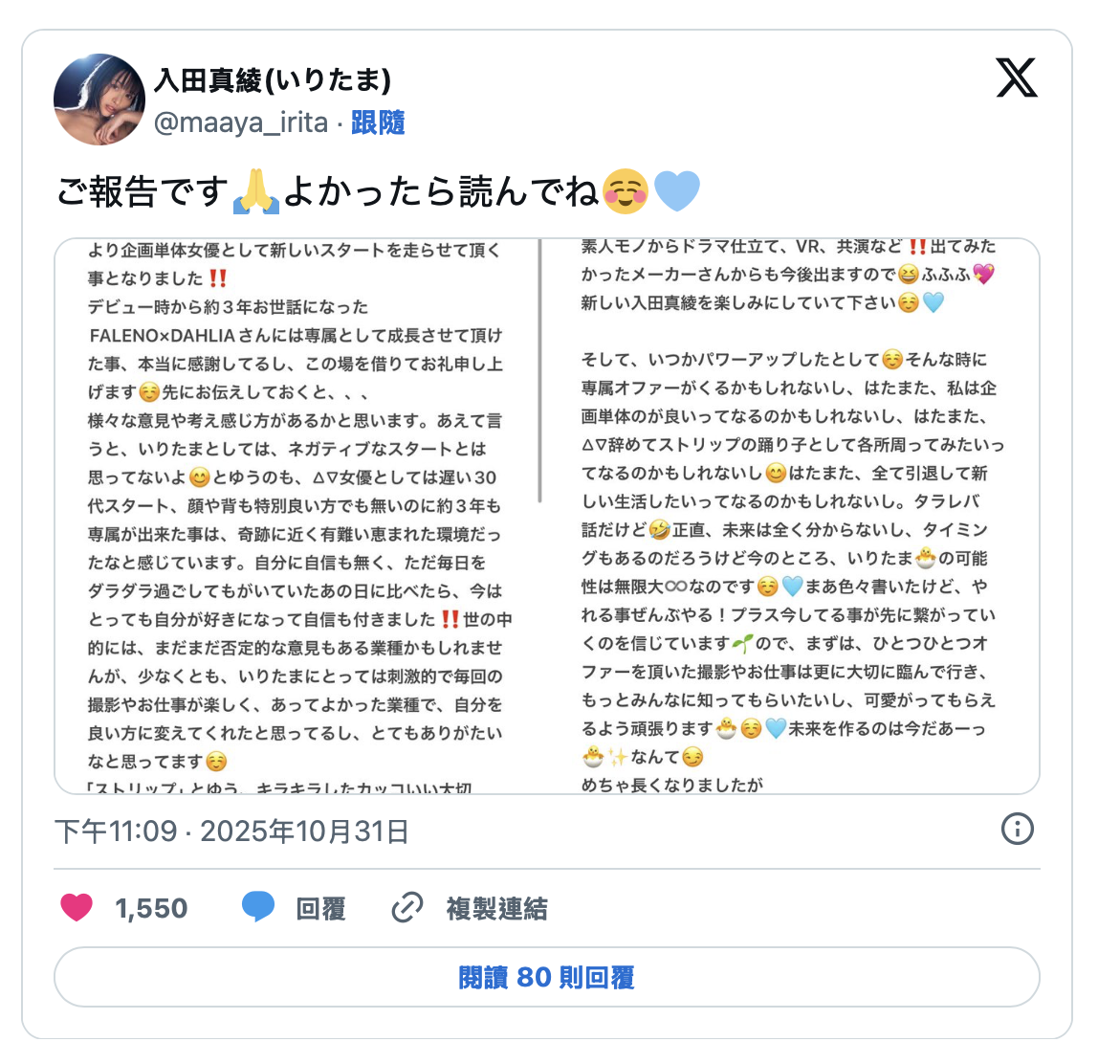
Task: Open the X logo link
Action: coord(1016,78)
